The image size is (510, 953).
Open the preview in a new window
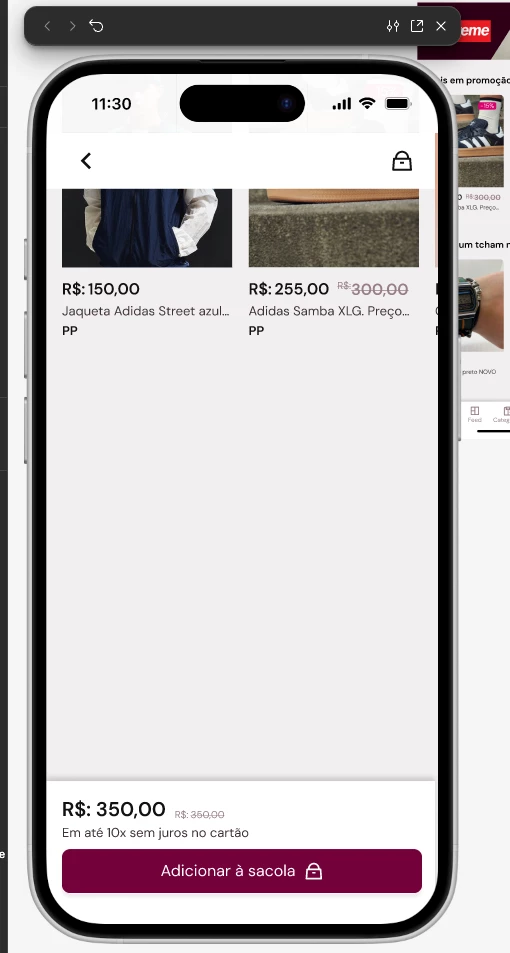click(417, 26)
